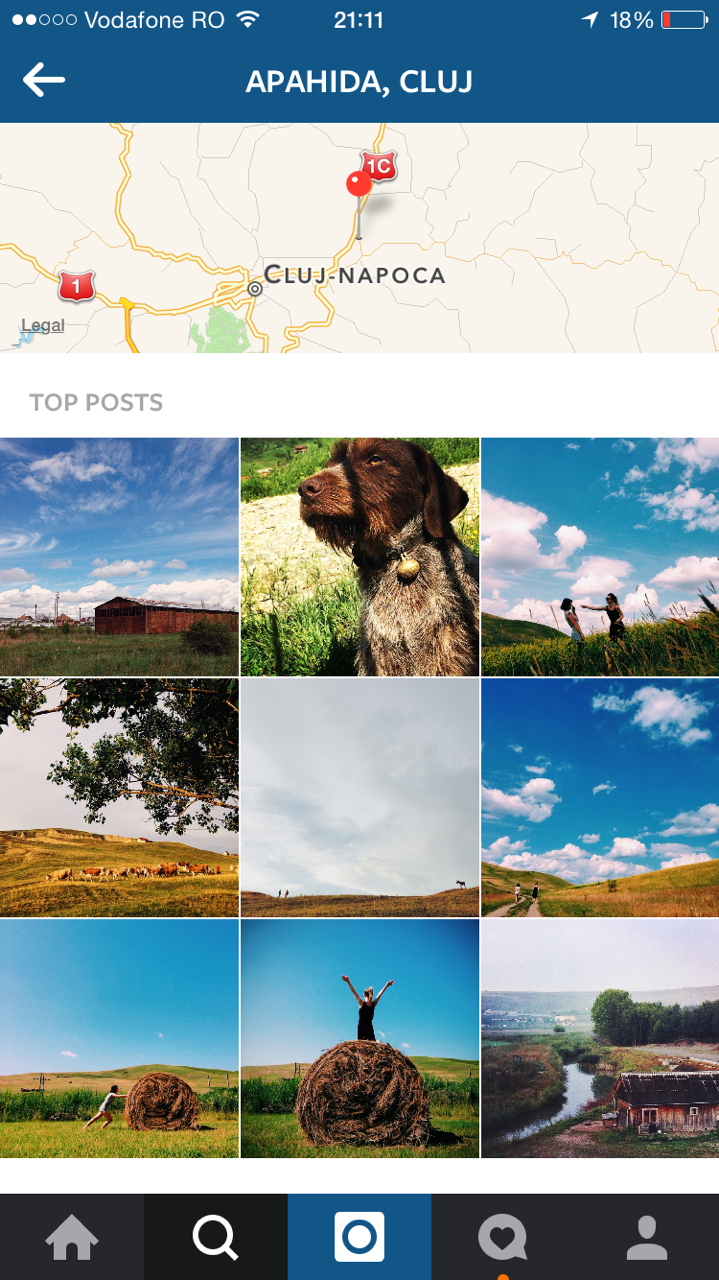Go back using the top arrow

[x=44, y=80]
